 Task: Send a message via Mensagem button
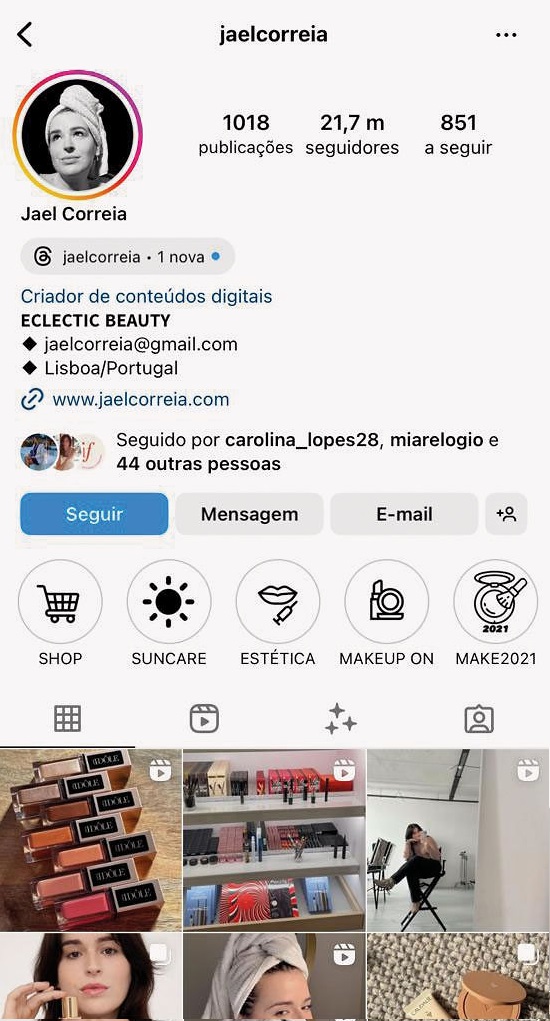coord(249,514)
